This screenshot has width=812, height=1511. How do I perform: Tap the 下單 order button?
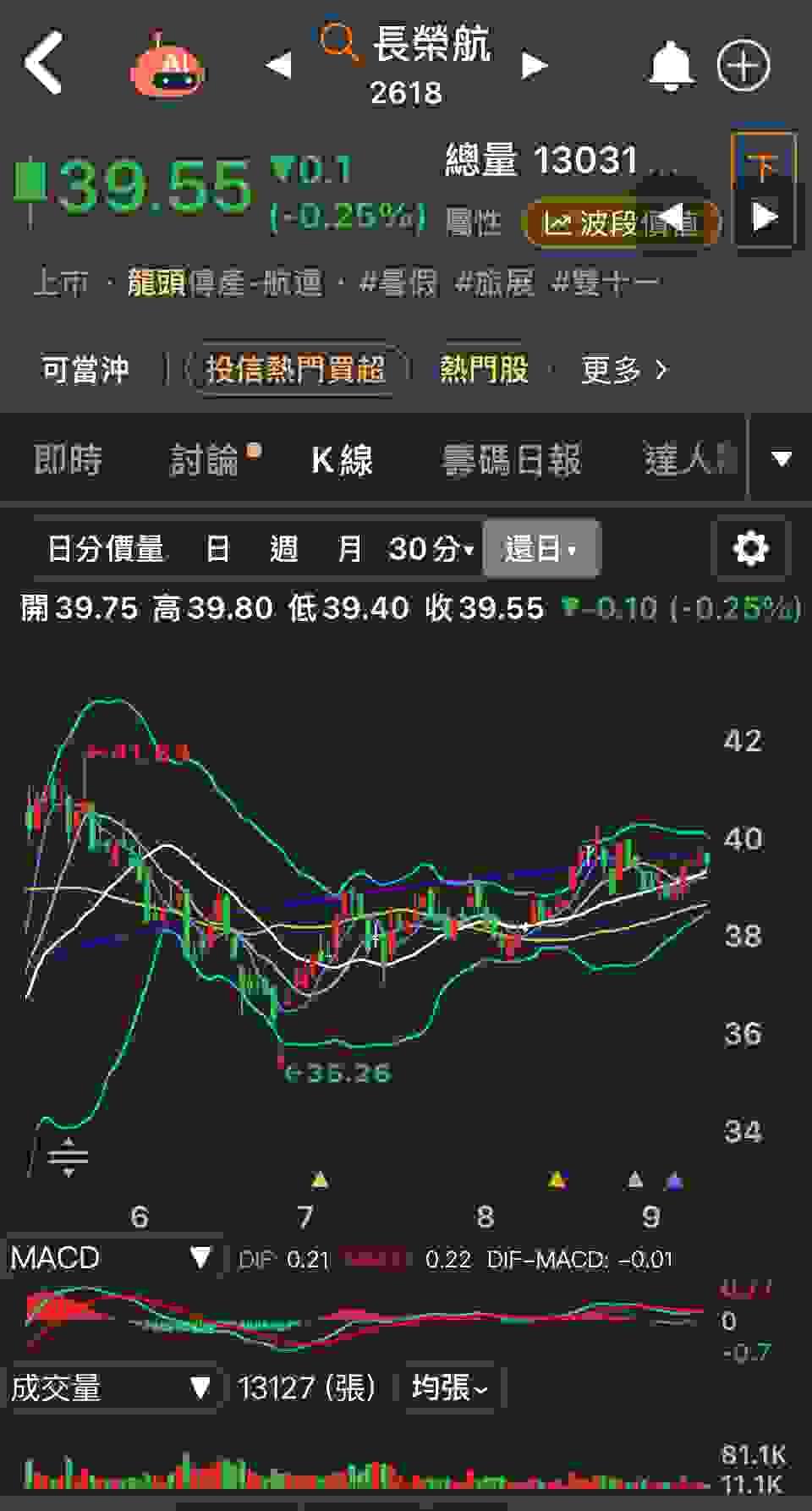click(763, 166)
